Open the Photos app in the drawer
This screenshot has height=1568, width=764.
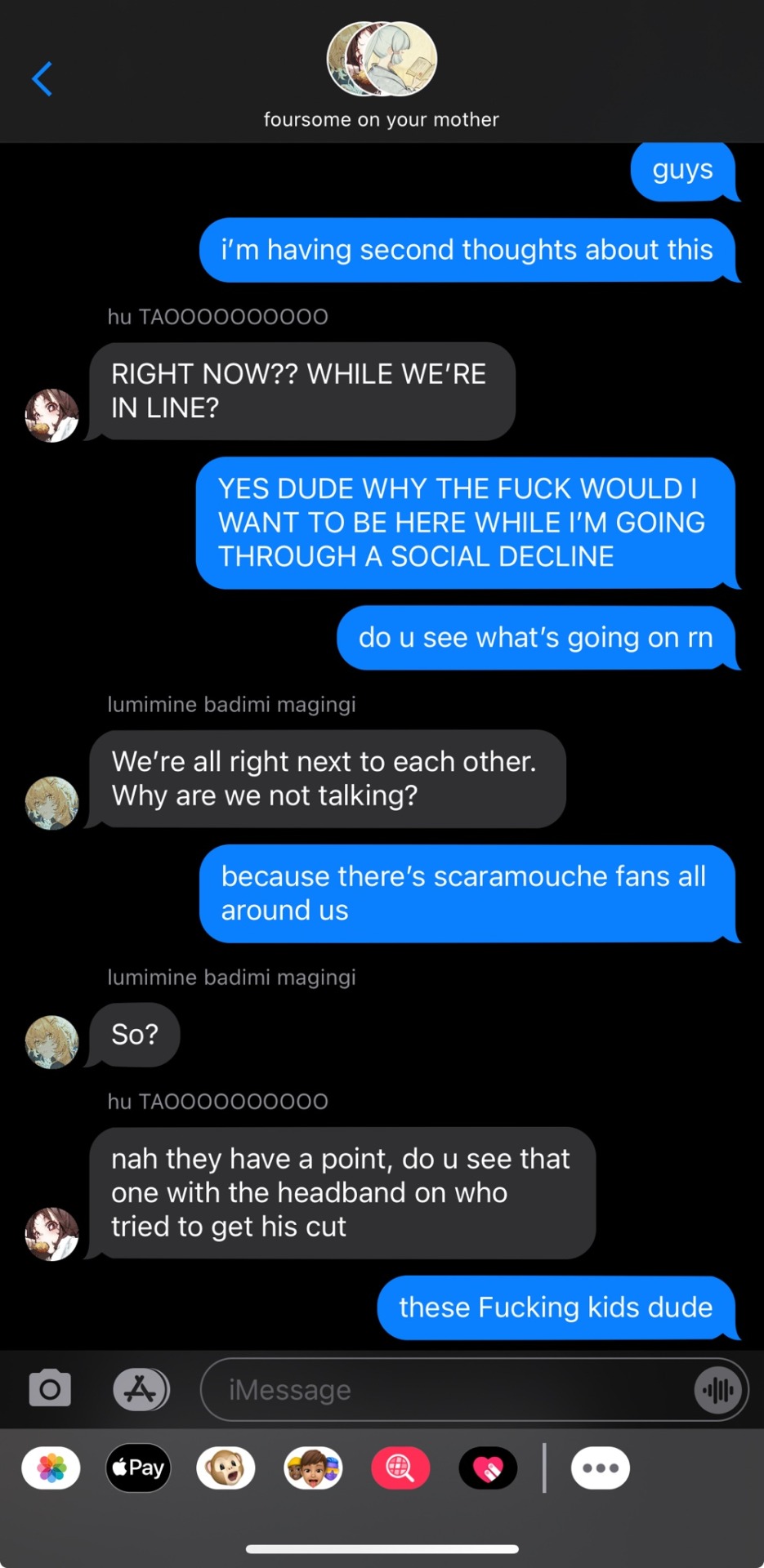click(51, 1468)
